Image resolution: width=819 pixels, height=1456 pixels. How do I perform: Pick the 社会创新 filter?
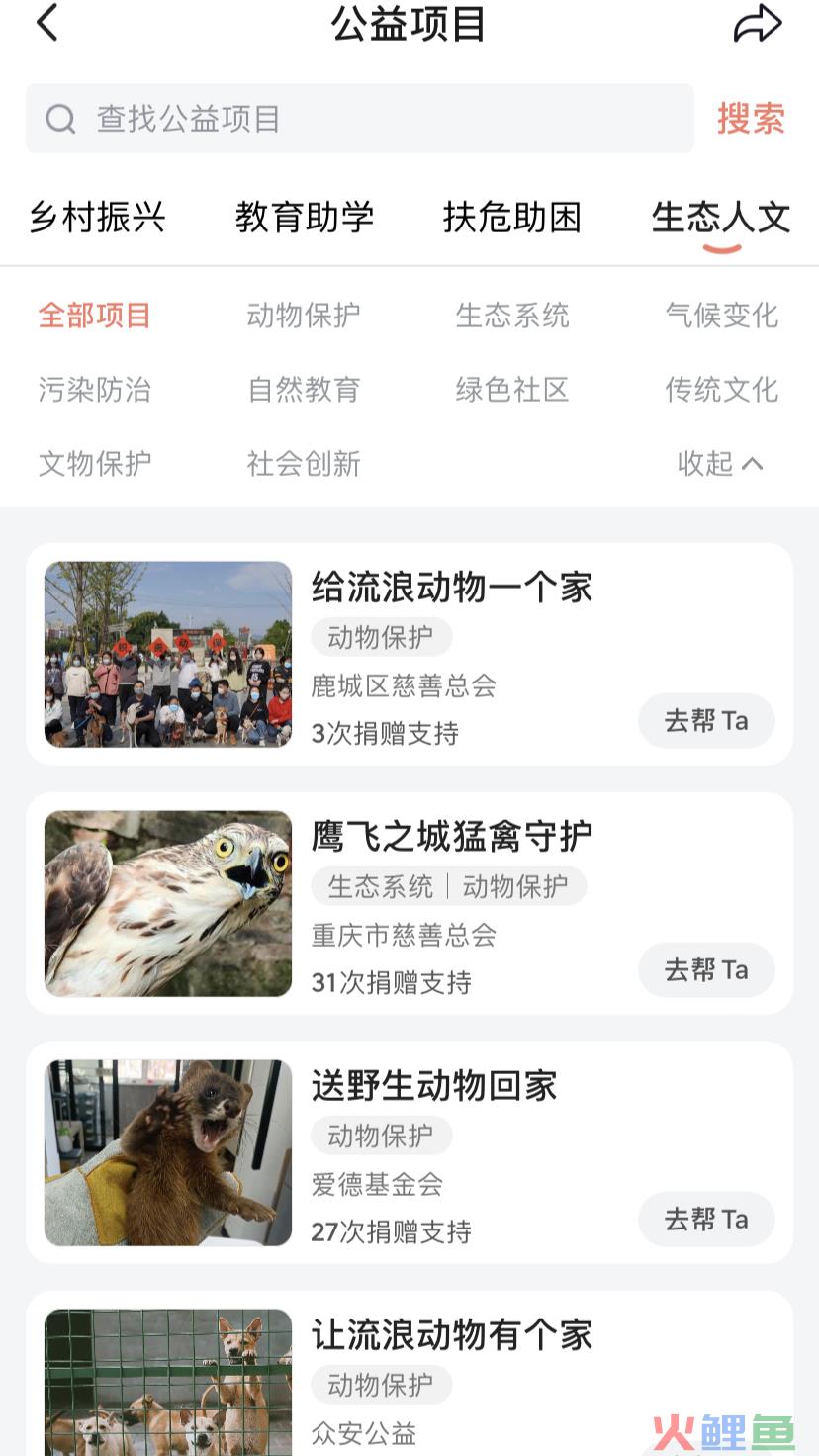pyautogui.click(x=304, y=464)
